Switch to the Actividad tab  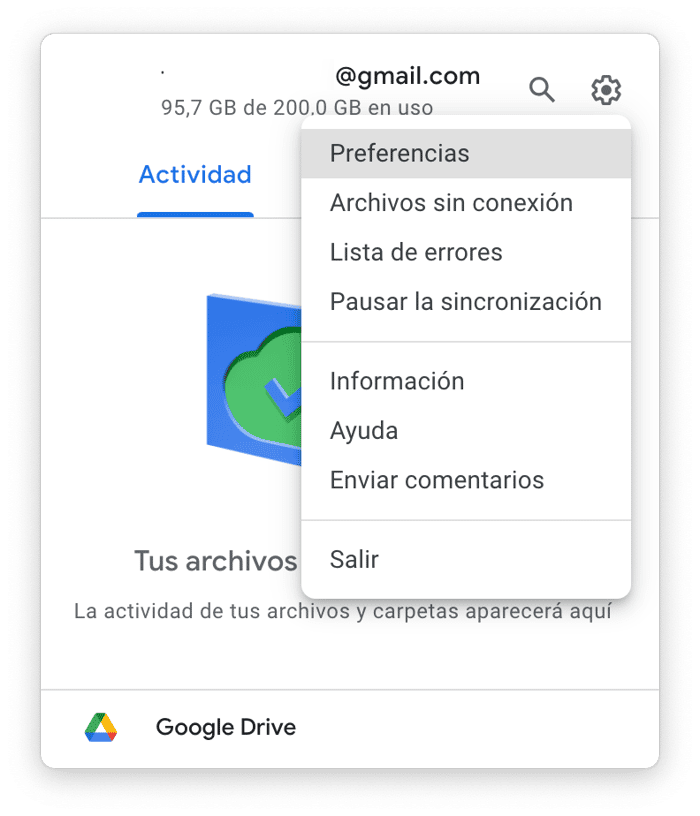pos(195,176)
